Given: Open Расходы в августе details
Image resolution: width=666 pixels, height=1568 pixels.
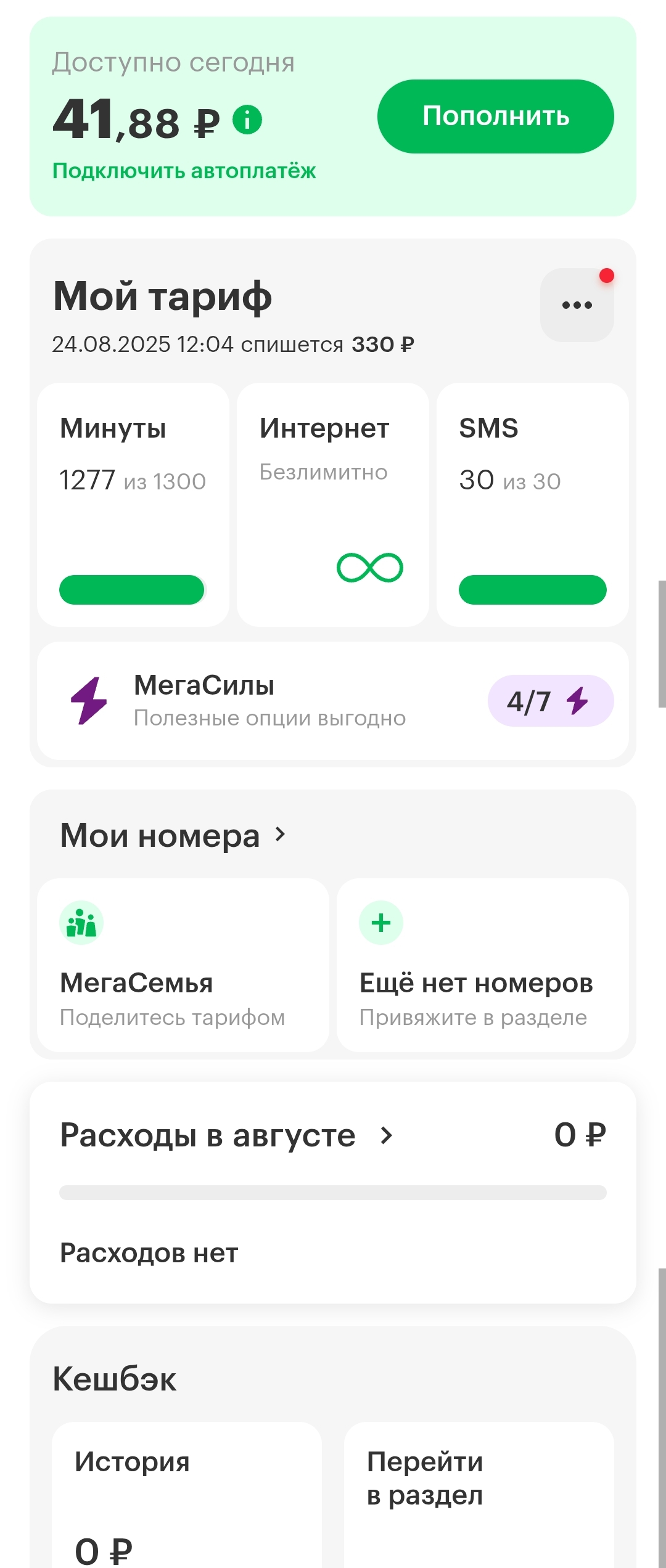Looking at the screenshot, I should [227, 1135].
